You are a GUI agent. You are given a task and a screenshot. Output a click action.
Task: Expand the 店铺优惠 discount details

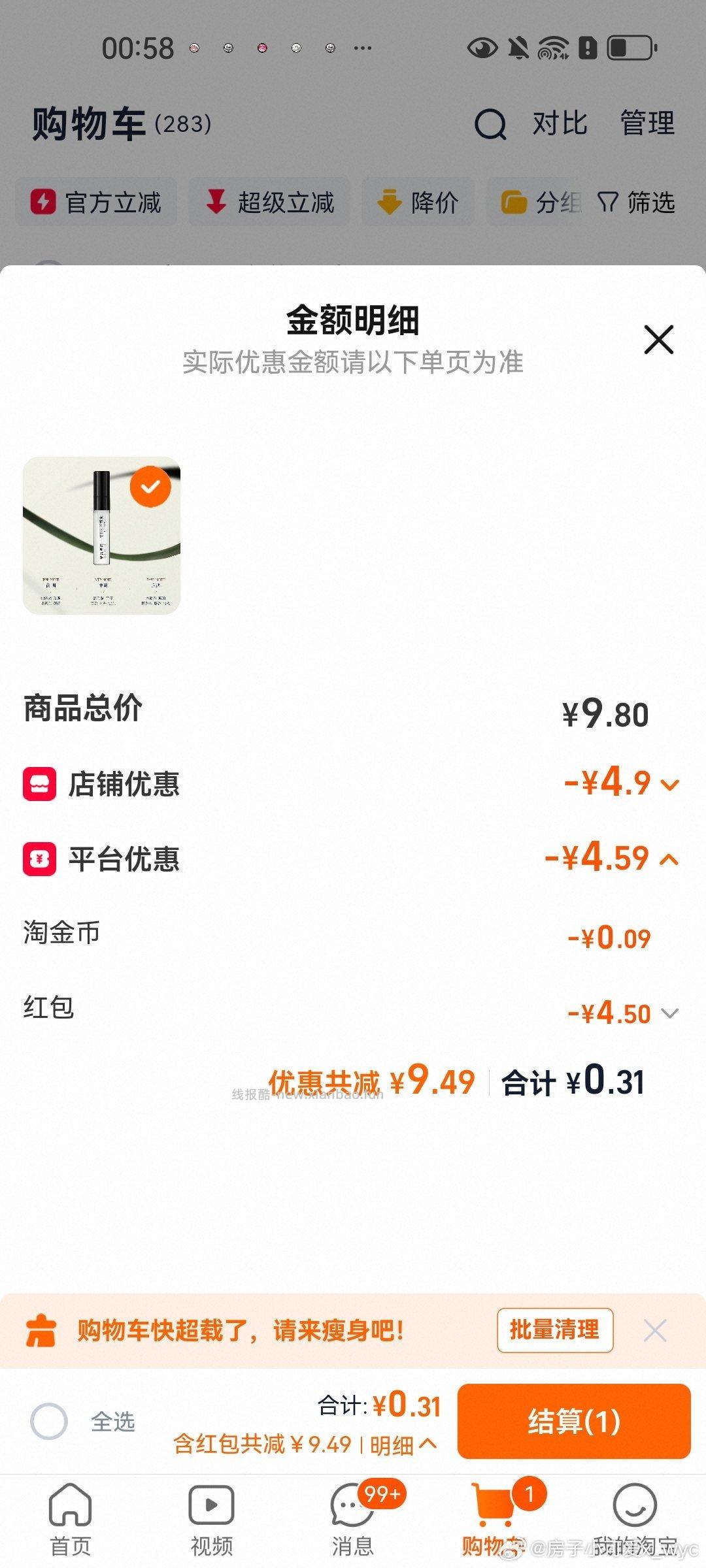pyautogui.click(x=668, y=786)
